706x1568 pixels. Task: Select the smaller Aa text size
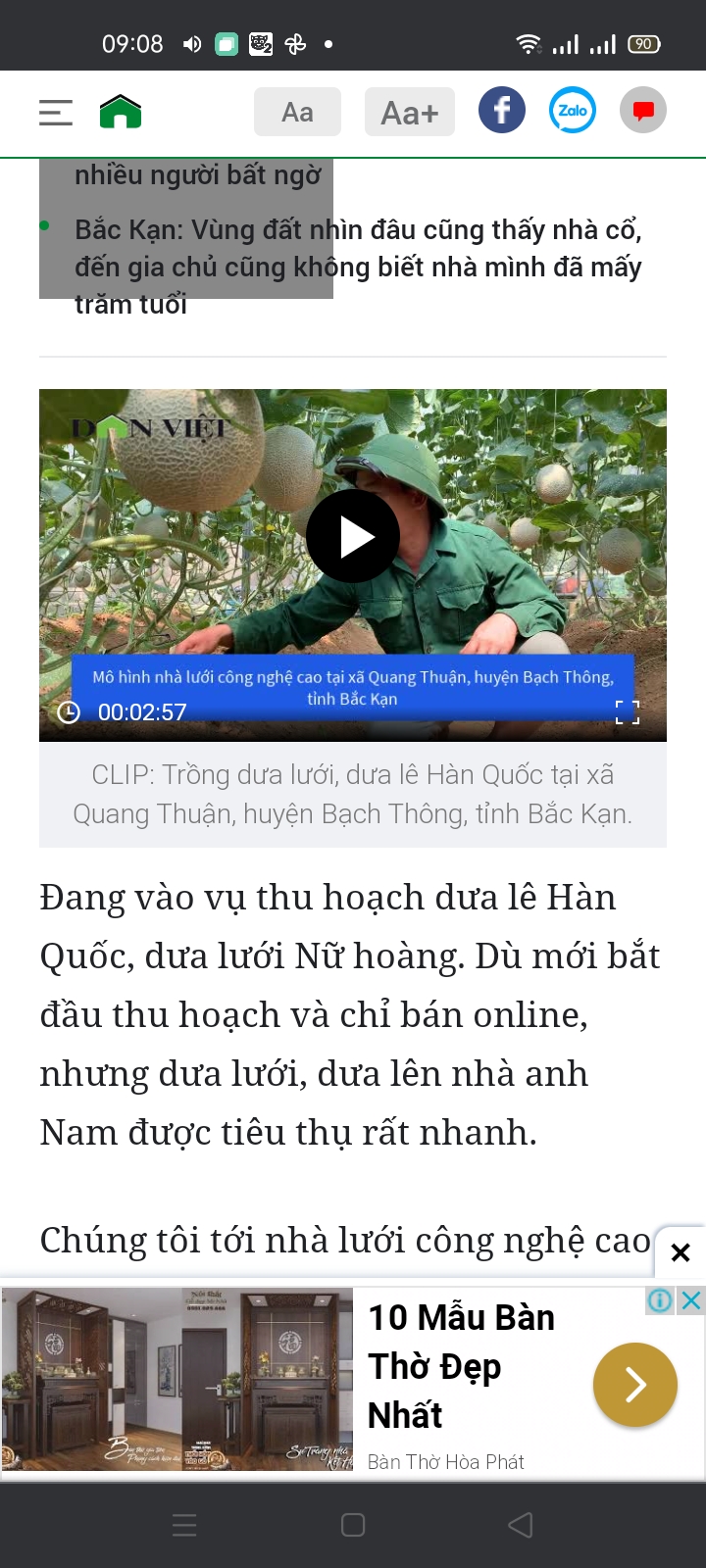click(297, 113)
